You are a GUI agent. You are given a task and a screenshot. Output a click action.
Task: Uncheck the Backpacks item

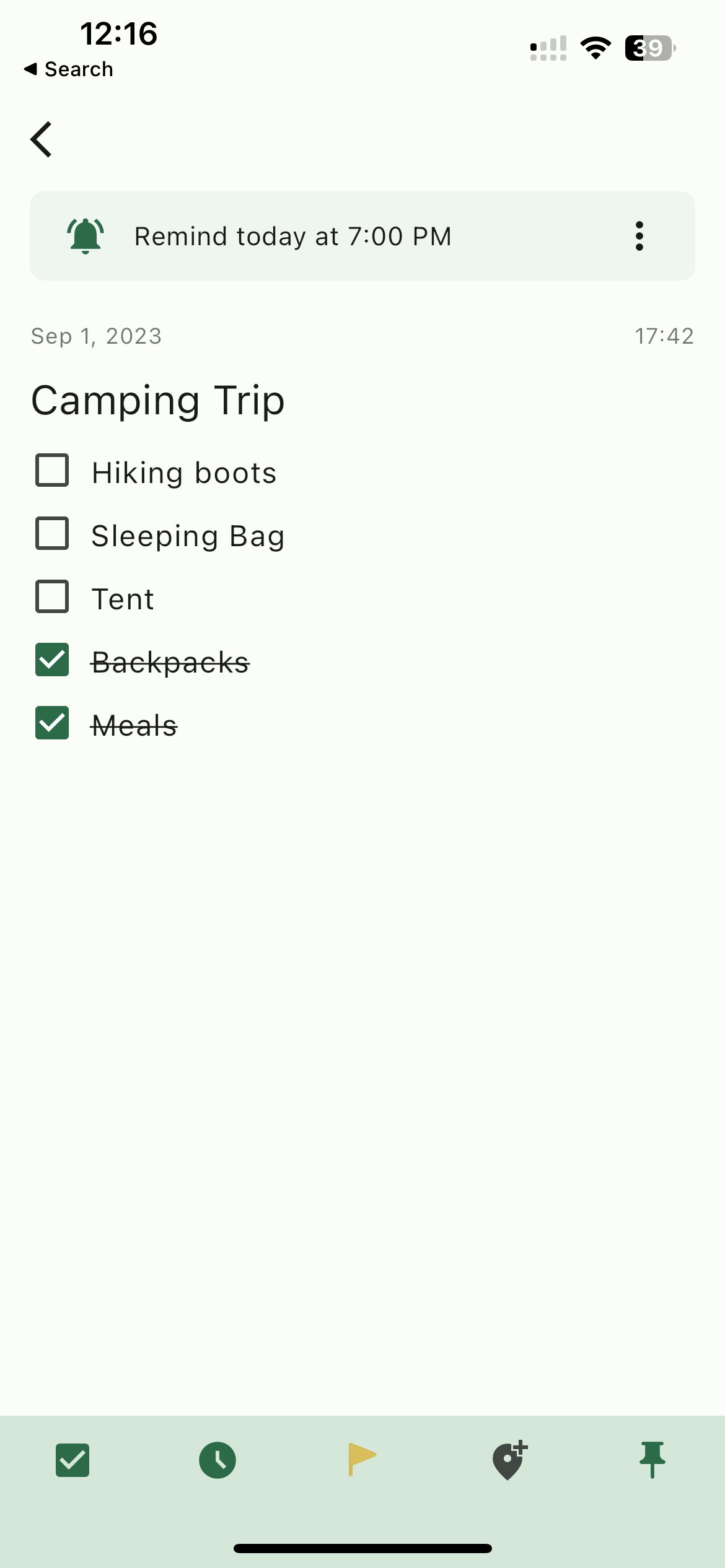pyautogui.click(x=52, y=660)
